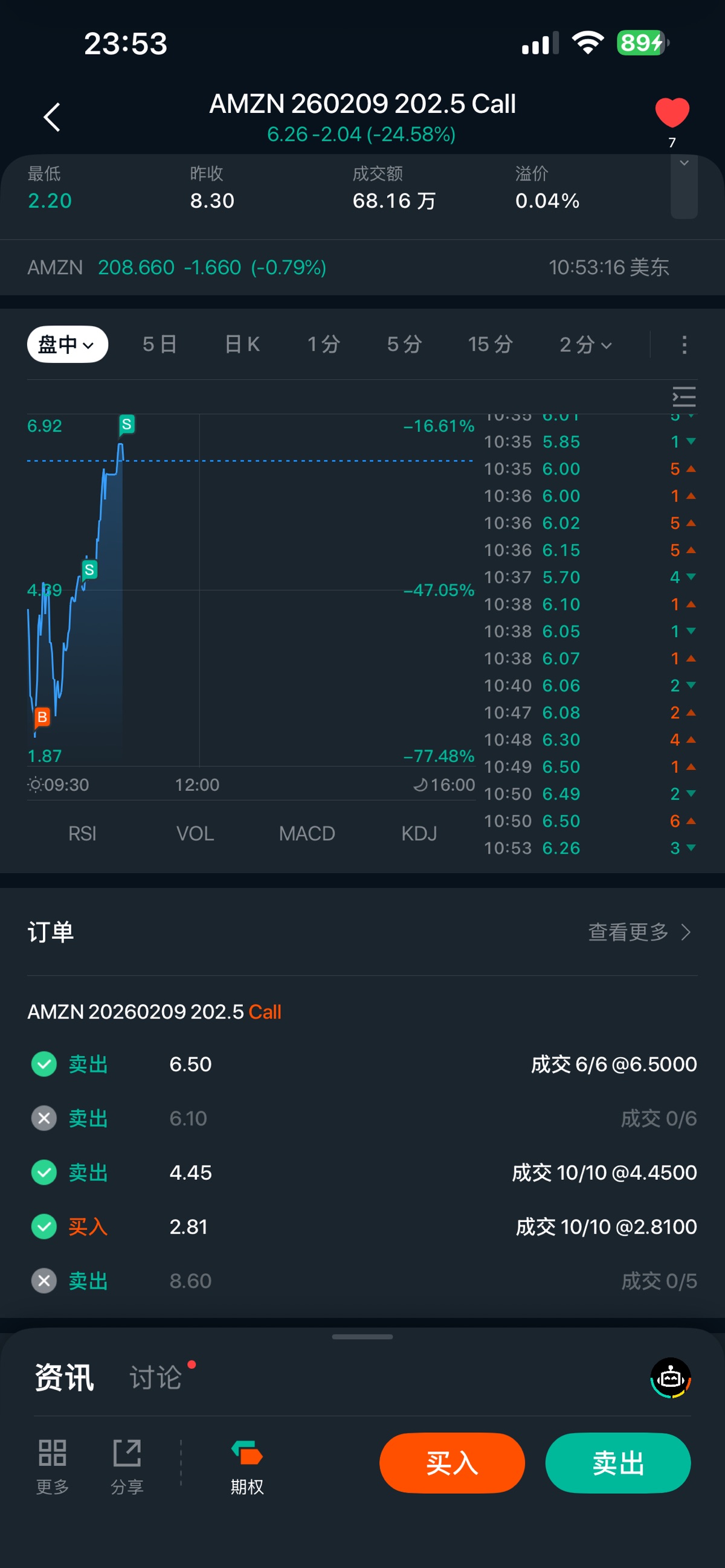The height and width of the screenshot is (1568, 725).
Task: Toggle the red heart favorite icon
Action: click(671, 112)
